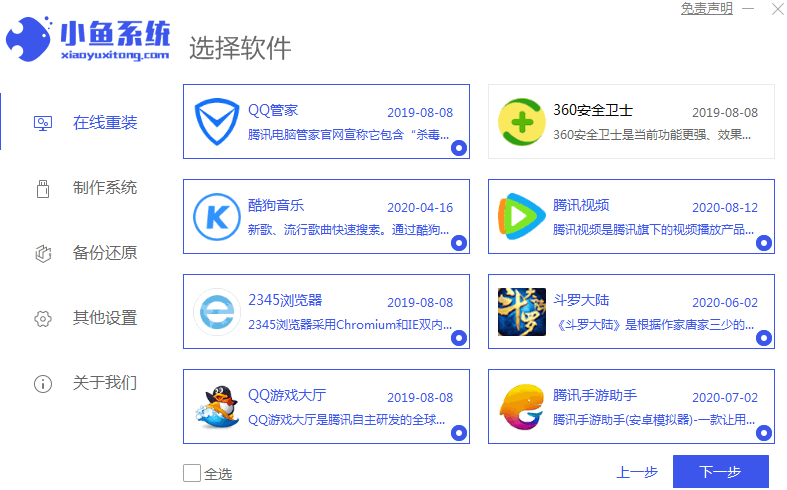This screenshot has width=787, height=490.
Task: Open the 免责声明 disclaimer link
Action: [706, 8]
